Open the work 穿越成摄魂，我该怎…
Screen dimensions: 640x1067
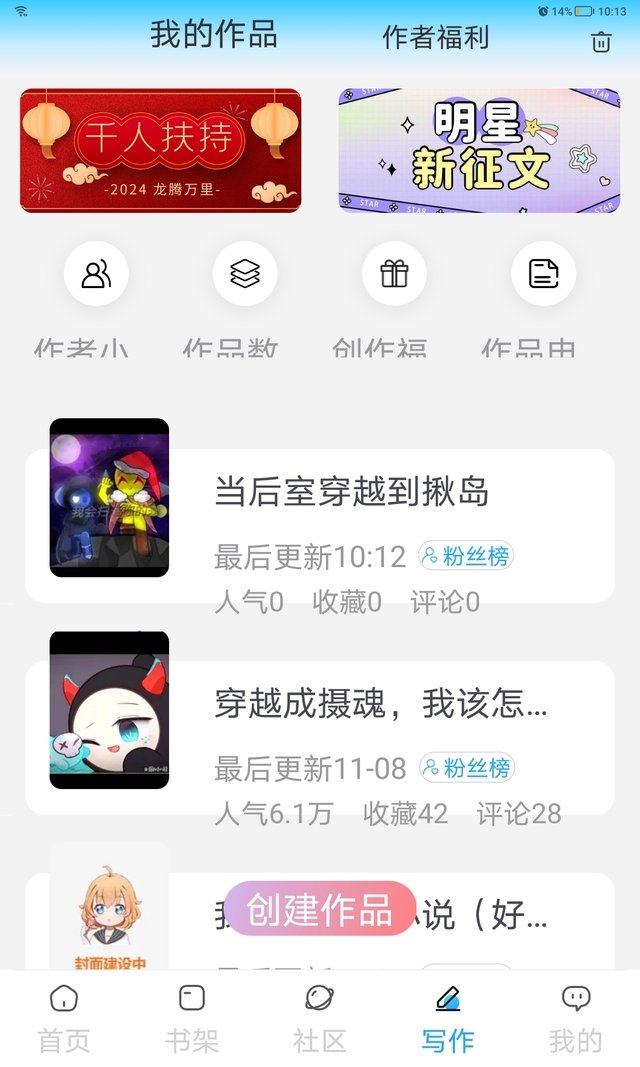coord(380,704)
